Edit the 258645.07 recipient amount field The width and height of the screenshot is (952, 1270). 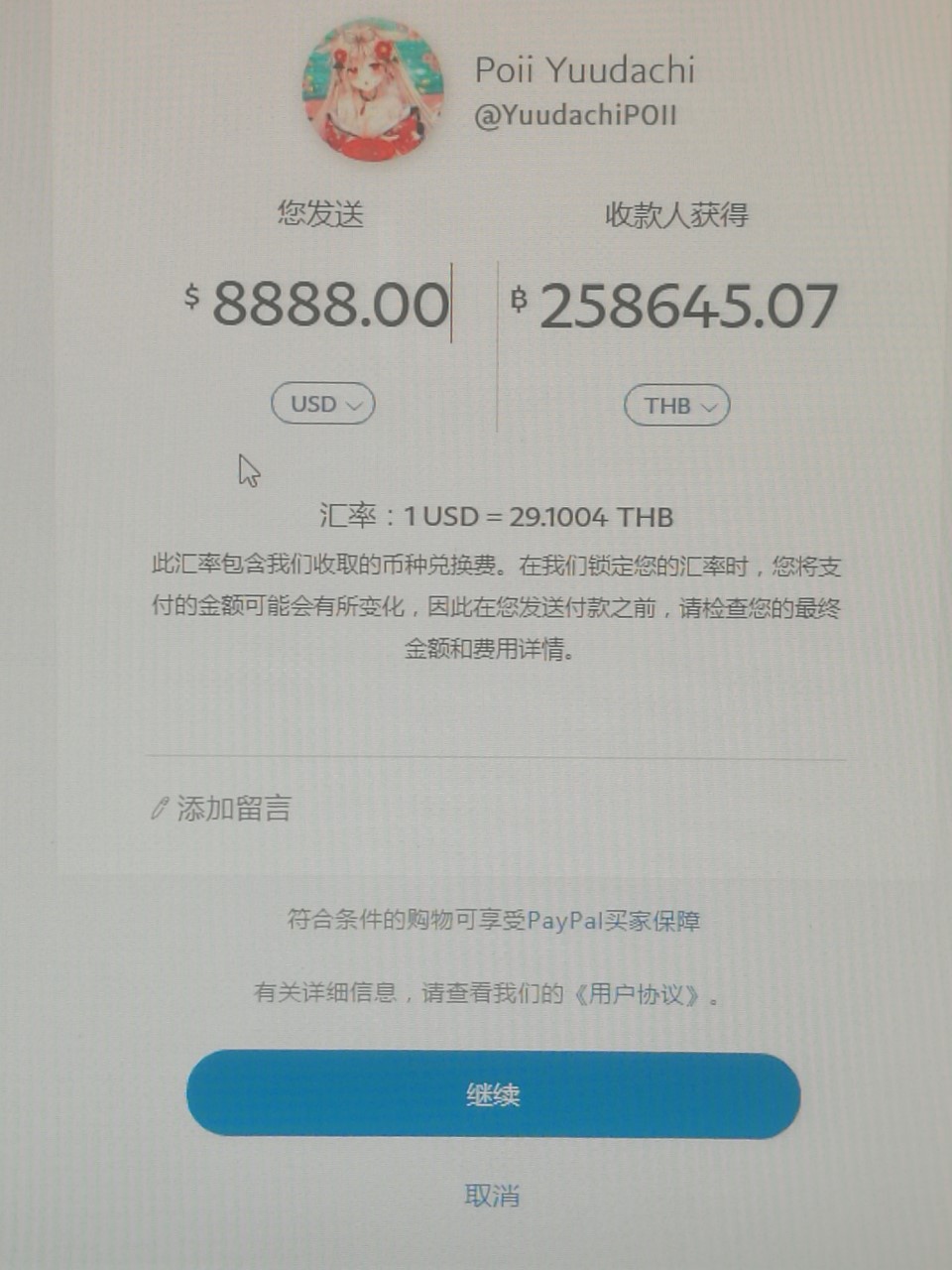(x=688, y=306)
